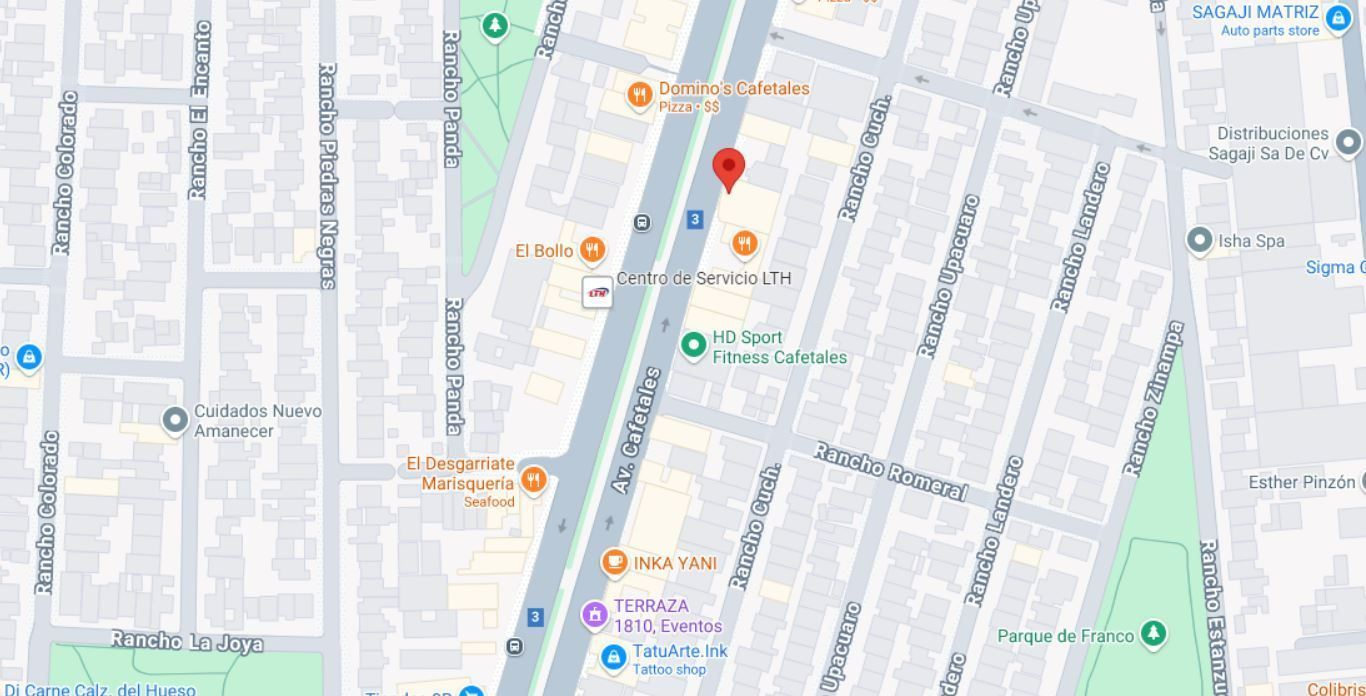Open TatuArte.Ink tattoo shop marker
This screenshot has width=1366, height=696.
613,657
